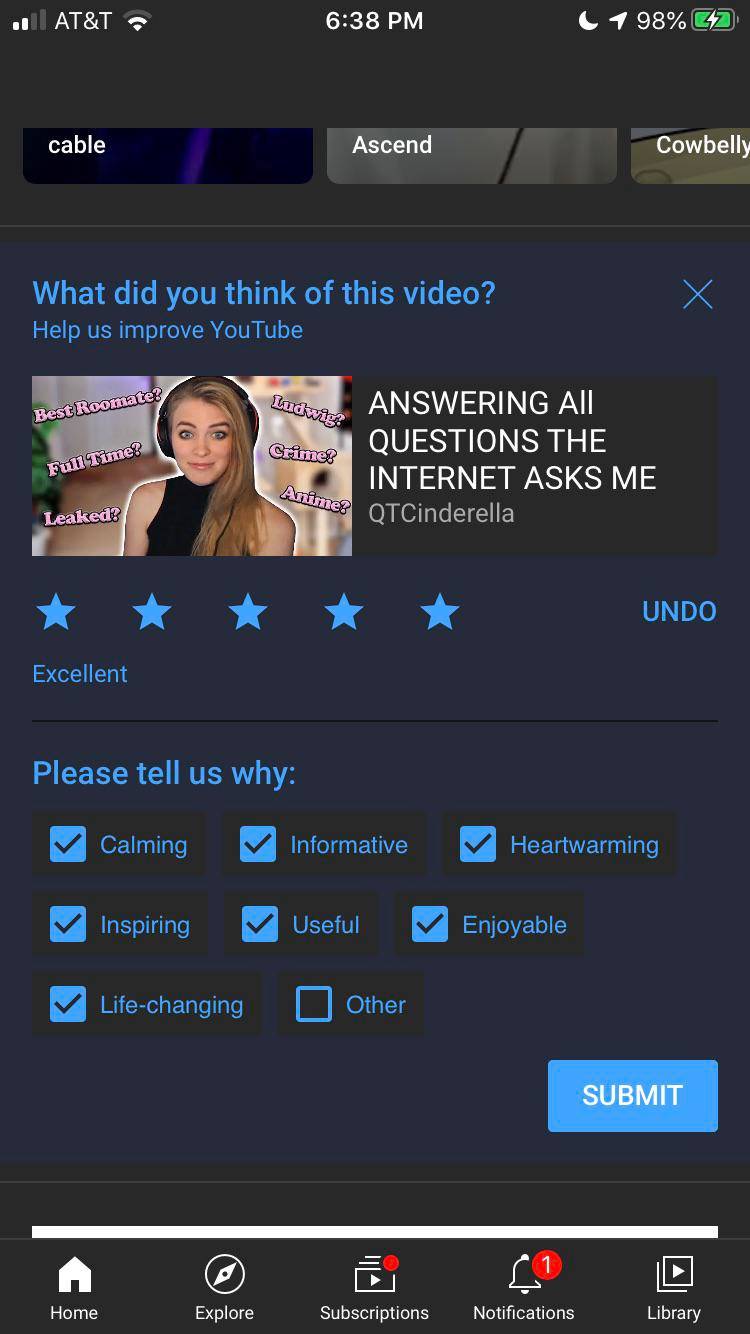This screenshot has height=1334, width=750.
Task: Set maximum rating via the fifth star
Action: tap(438, 611)
